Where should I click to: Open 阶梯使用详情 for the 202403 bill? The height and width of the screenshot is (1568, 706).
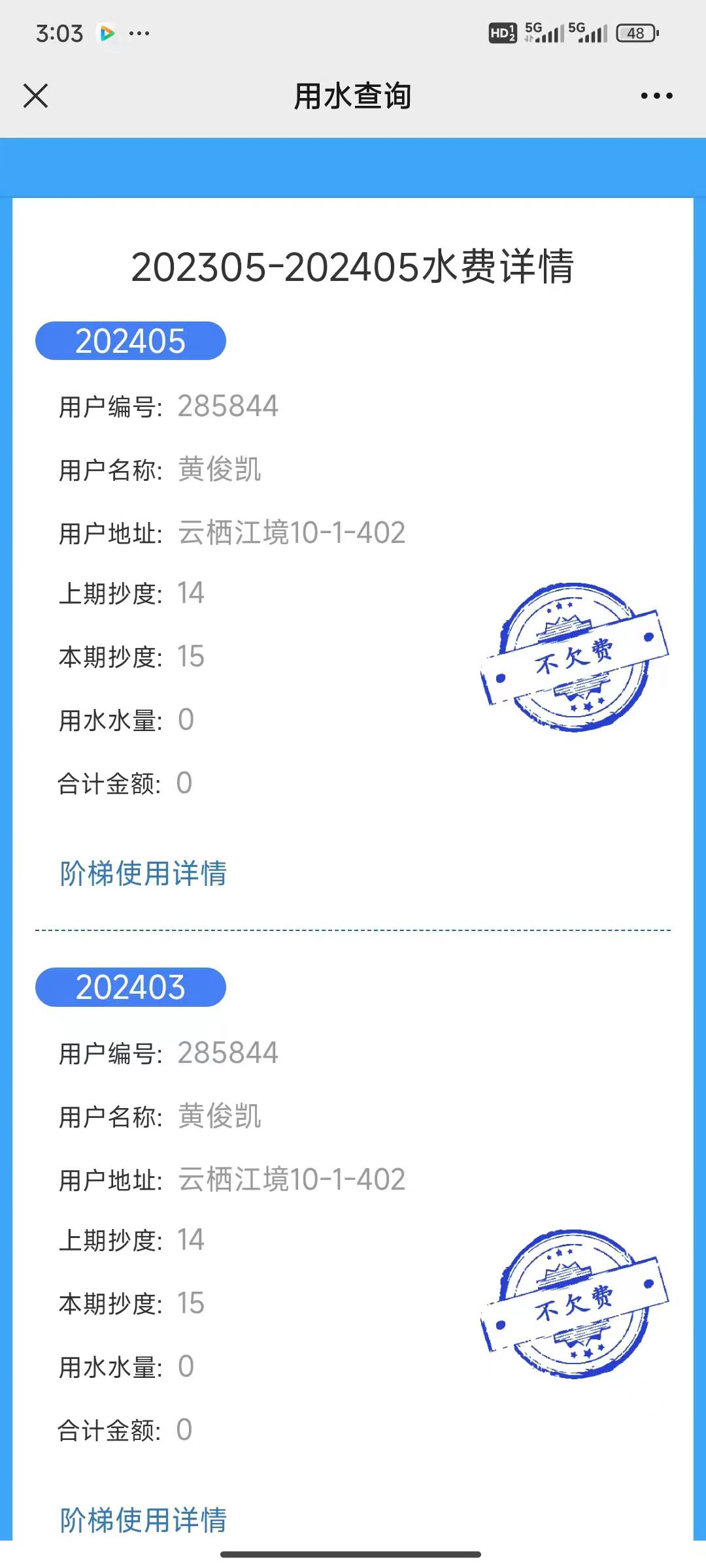tap(143, 1520)
